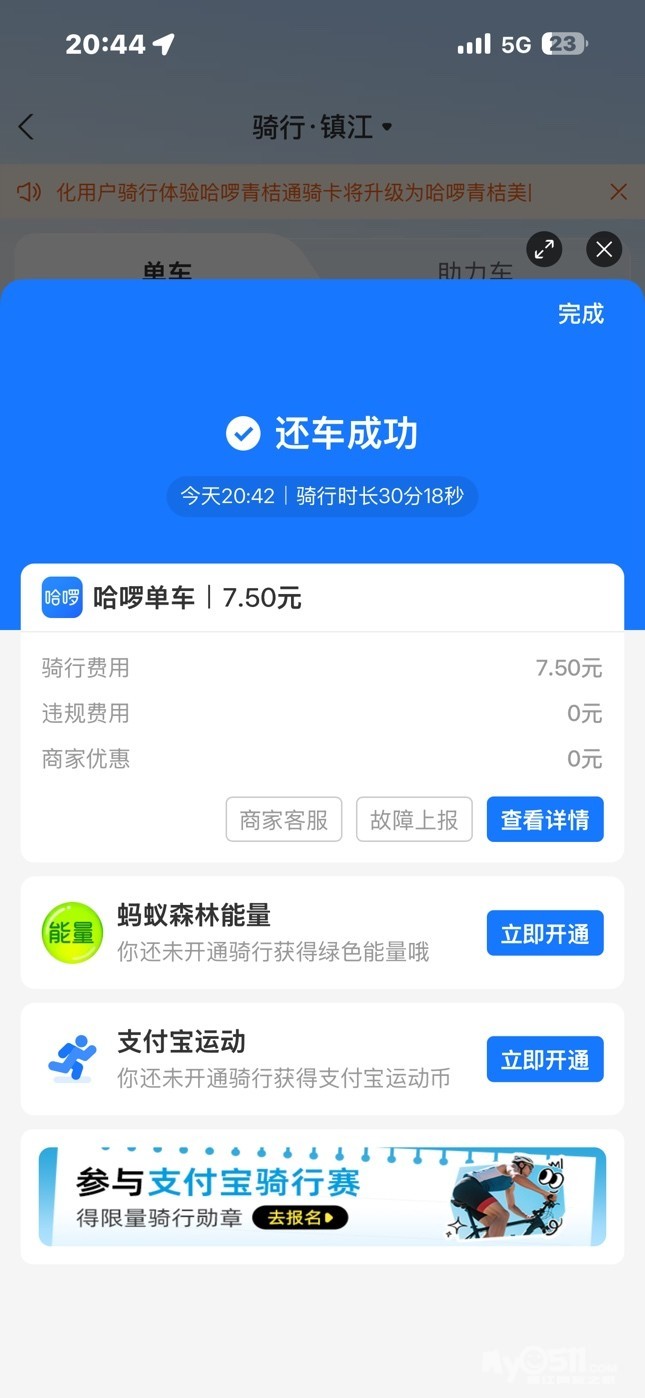Activate 蚂蚁森林能量 with 立即开通

pyautogui.click(x=545, y=934)
